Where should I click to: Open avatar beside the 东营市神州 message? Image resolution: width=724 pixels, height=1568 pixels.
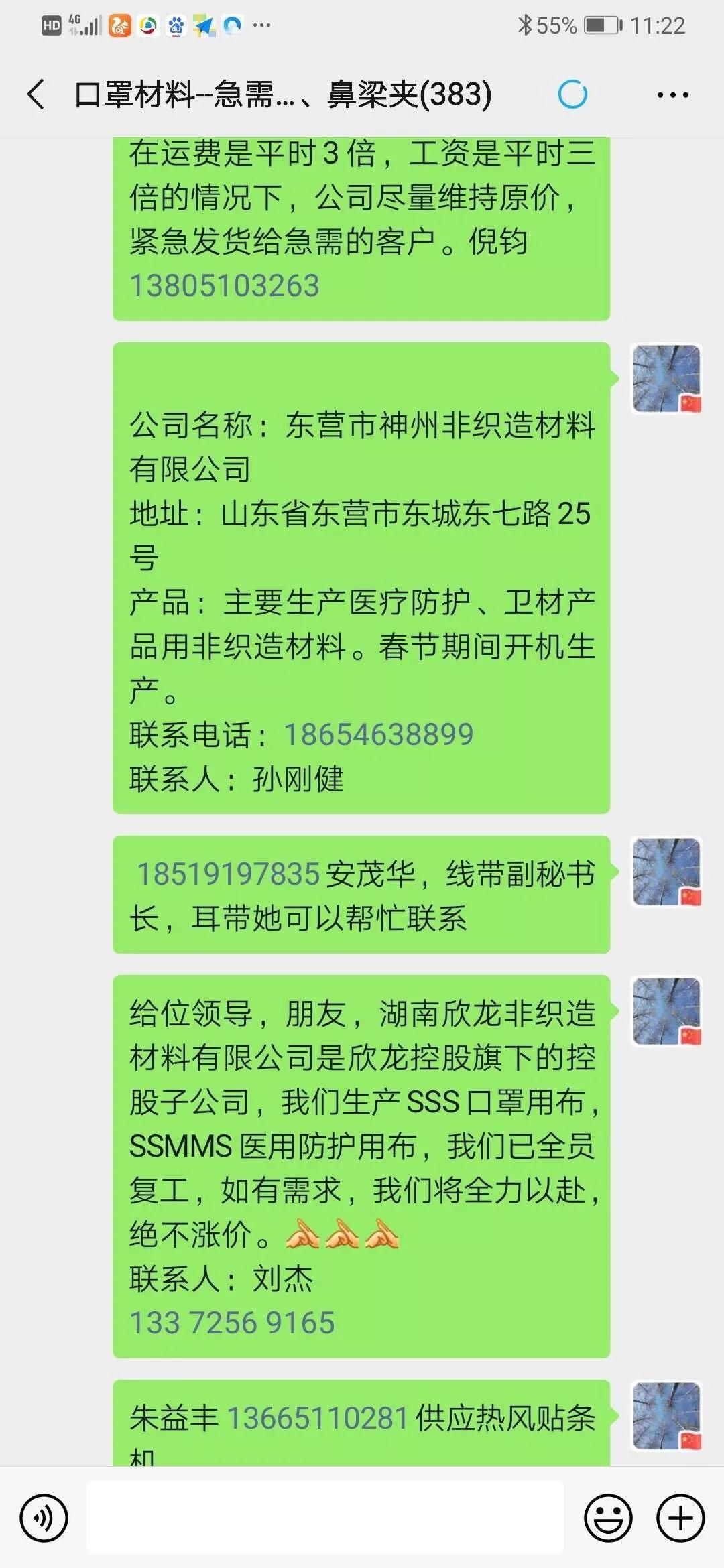666,379
